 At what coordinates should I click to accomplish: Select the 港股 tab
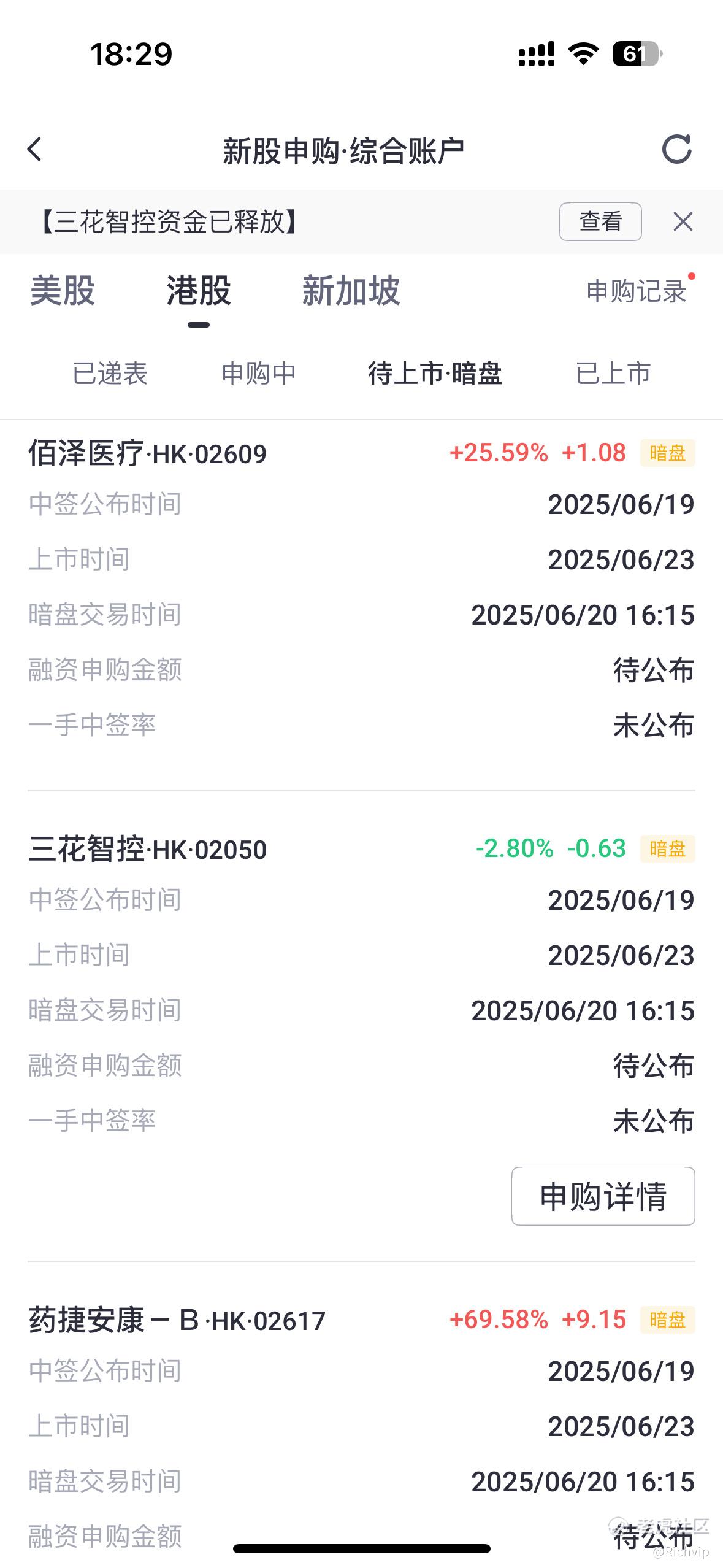(199, 291)
